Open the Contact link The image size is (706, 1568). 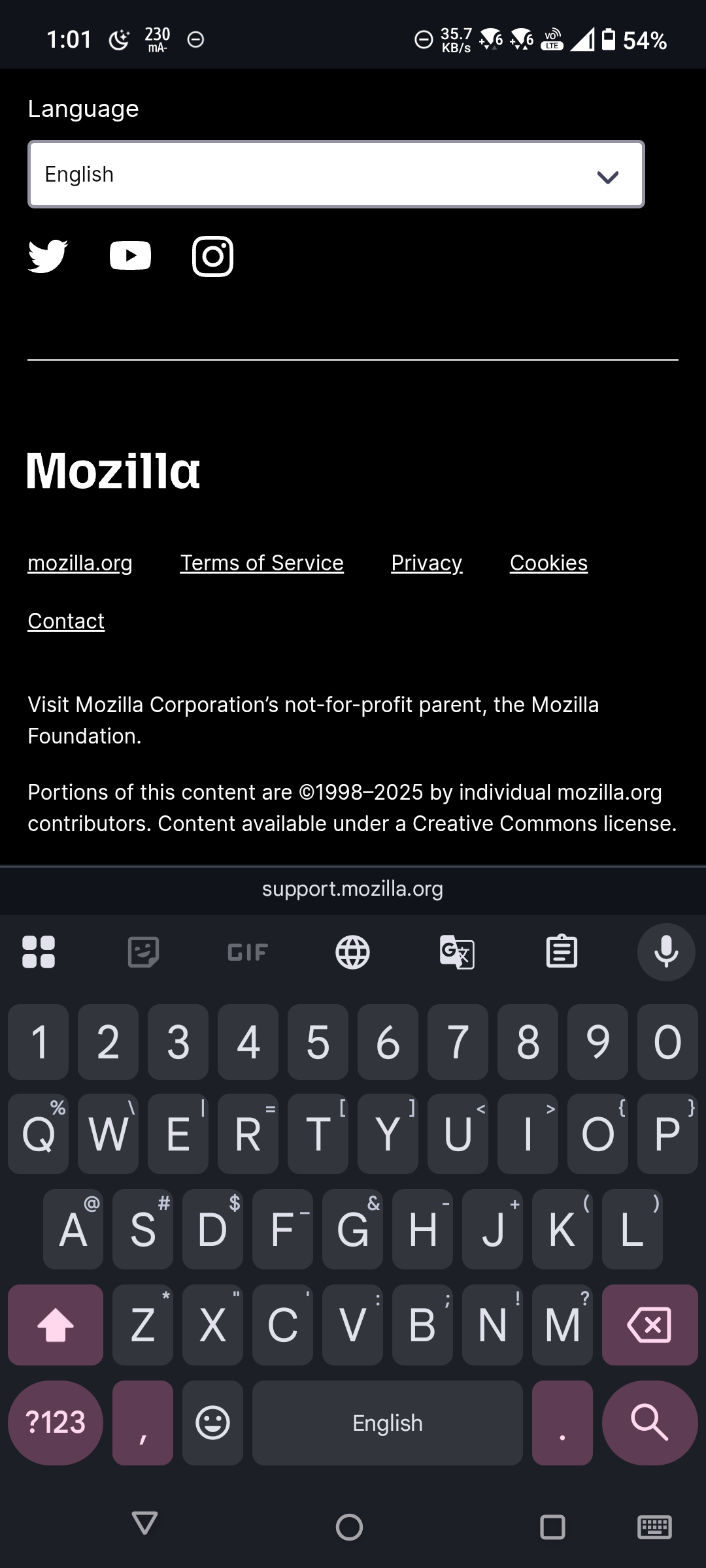coord(66,621)
